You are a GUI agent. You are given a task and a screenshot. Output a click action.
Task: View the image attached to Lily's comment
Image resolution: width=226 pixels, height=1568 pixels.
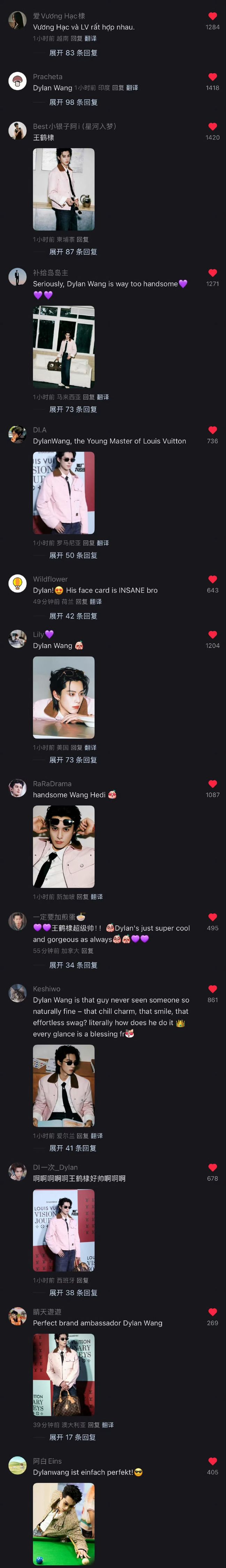(x=64, y=697)
